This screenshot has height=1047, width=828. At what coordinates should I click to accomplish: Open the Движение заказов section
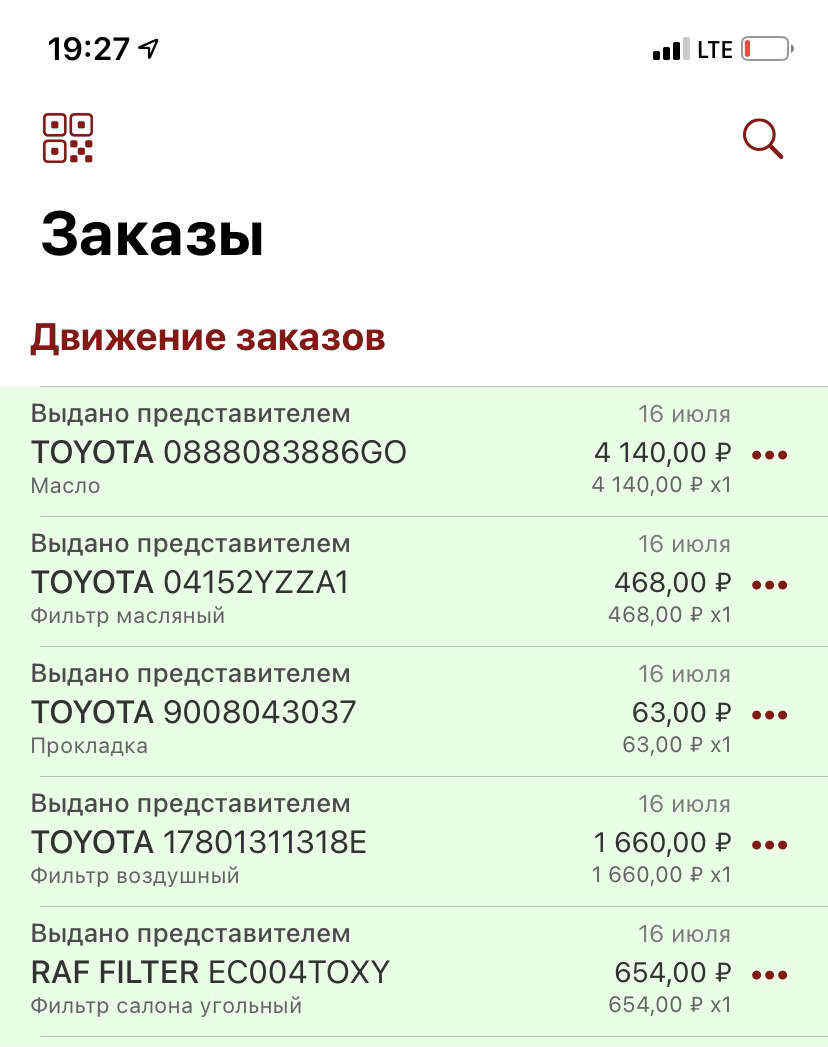coord(210,337)
